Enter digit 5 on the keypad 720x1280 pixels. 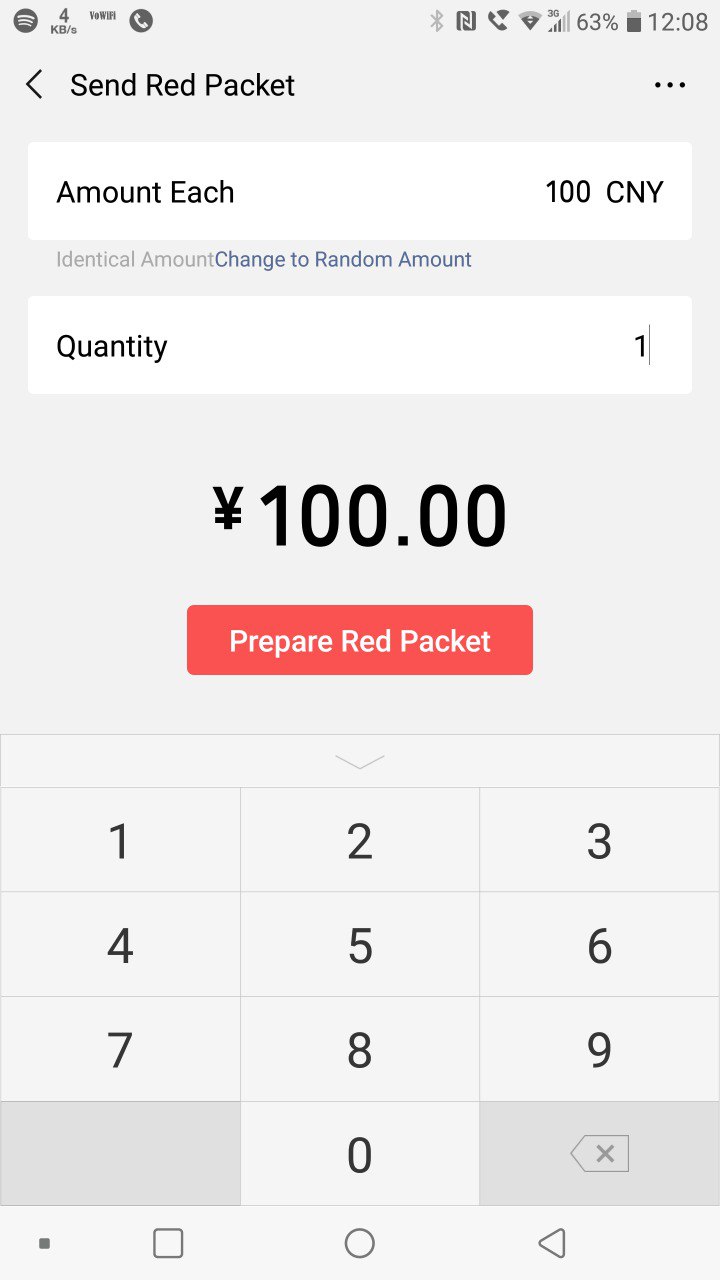360,945
